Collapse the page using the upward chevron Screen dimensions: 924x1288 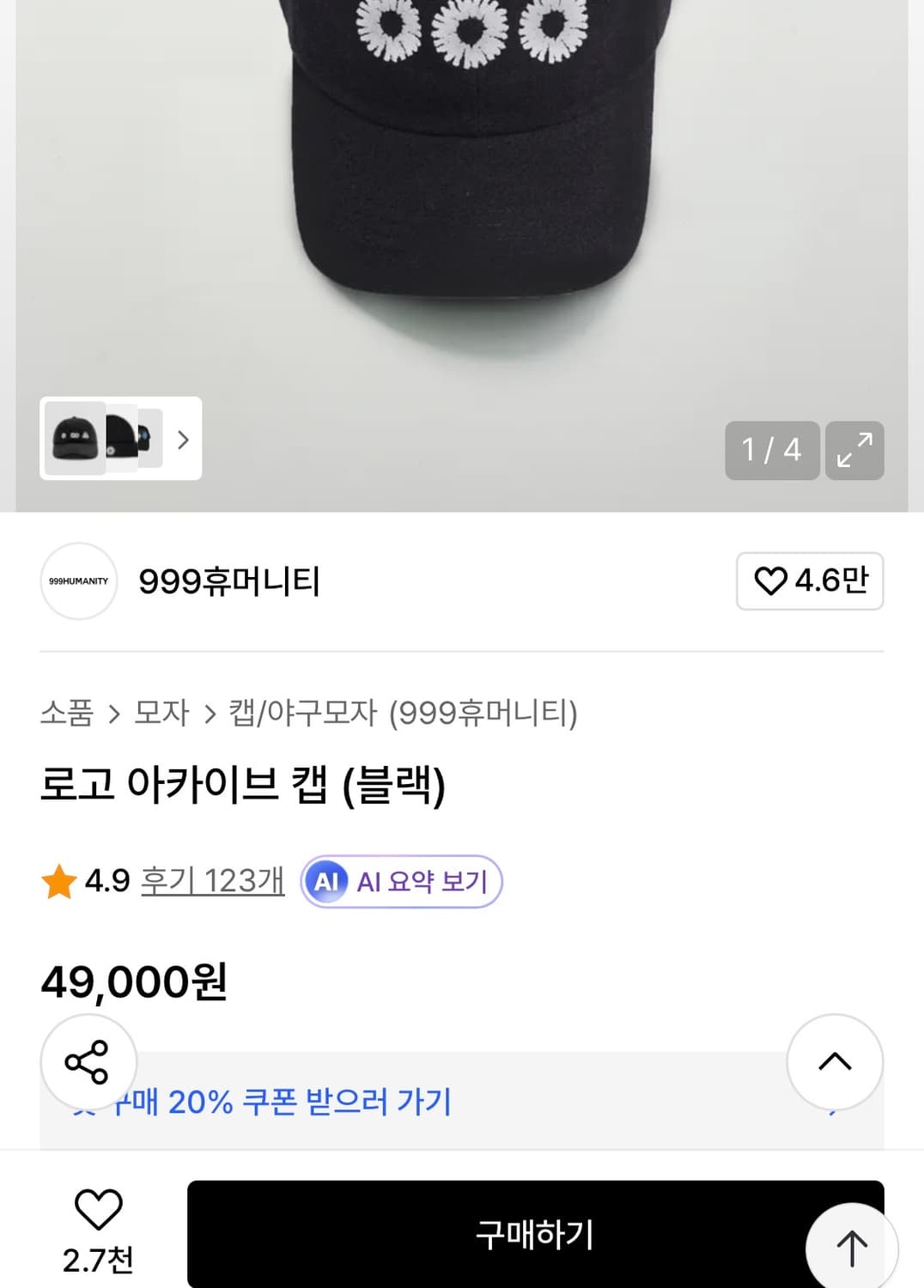click(834, 1061)
